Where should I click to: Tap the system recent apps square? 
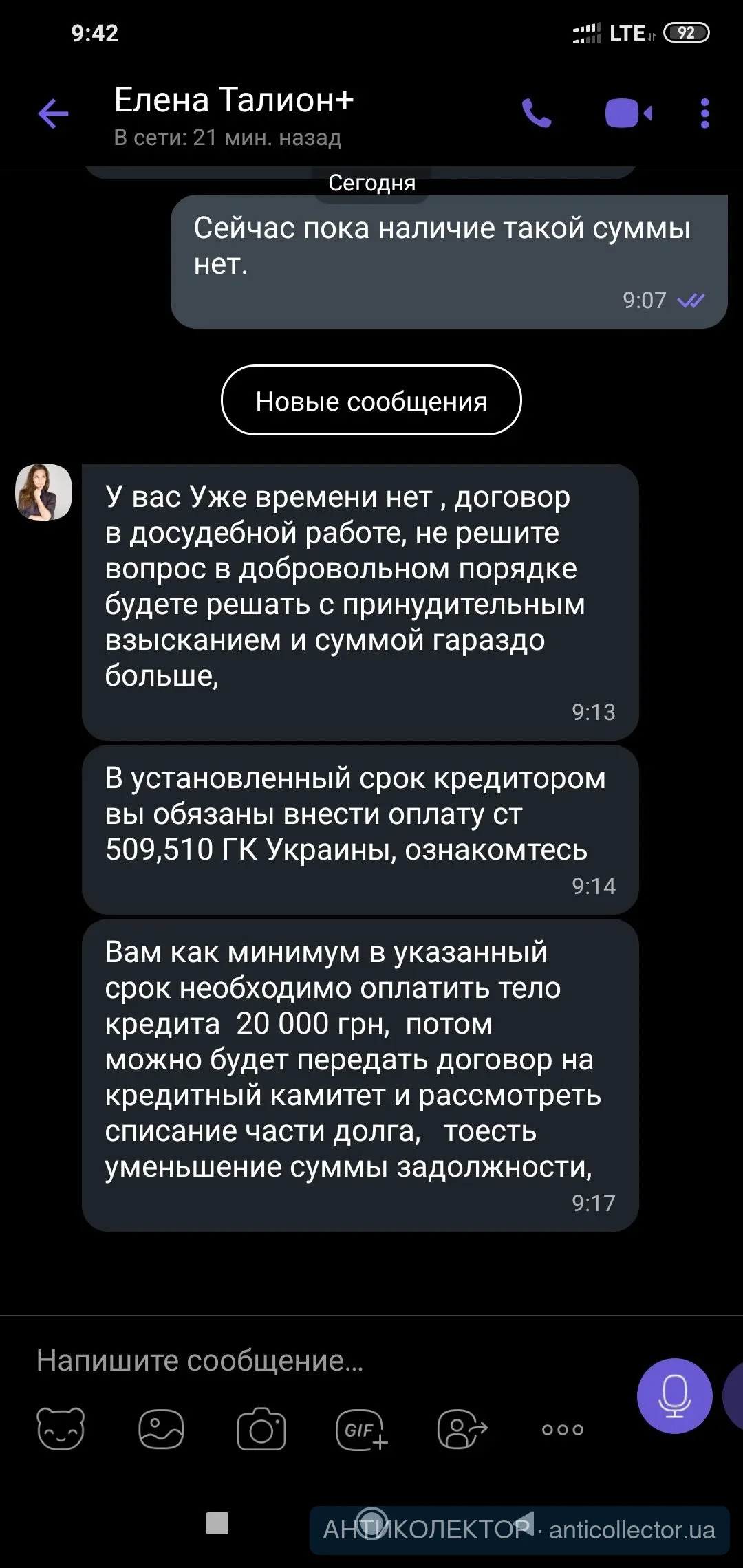pyautogui.click(x=217, y=1523)
